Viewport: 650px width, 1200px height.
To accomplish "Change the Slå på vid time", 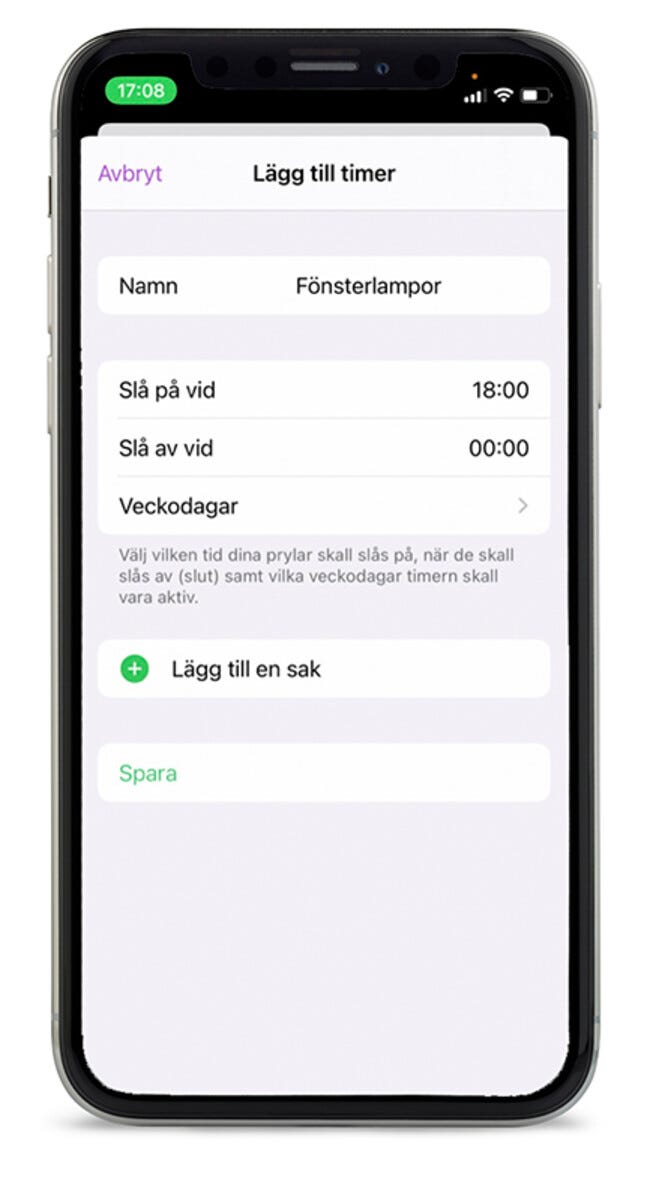I will (x=499, y=390).
